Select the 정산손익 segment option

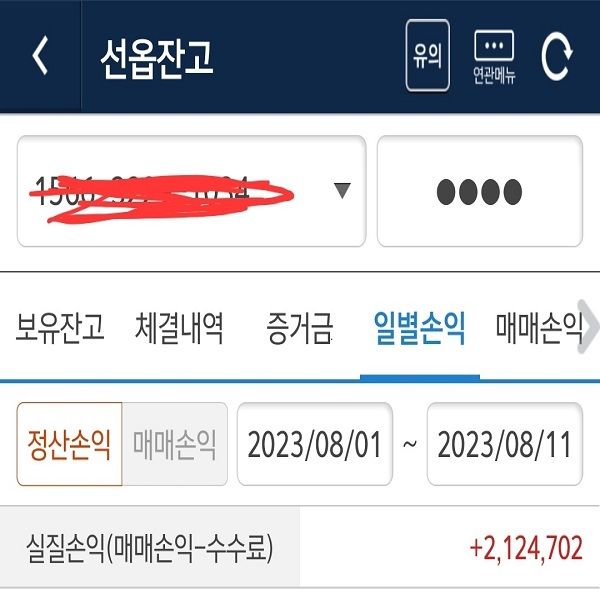pyautogui.click(x=69, y=444)
